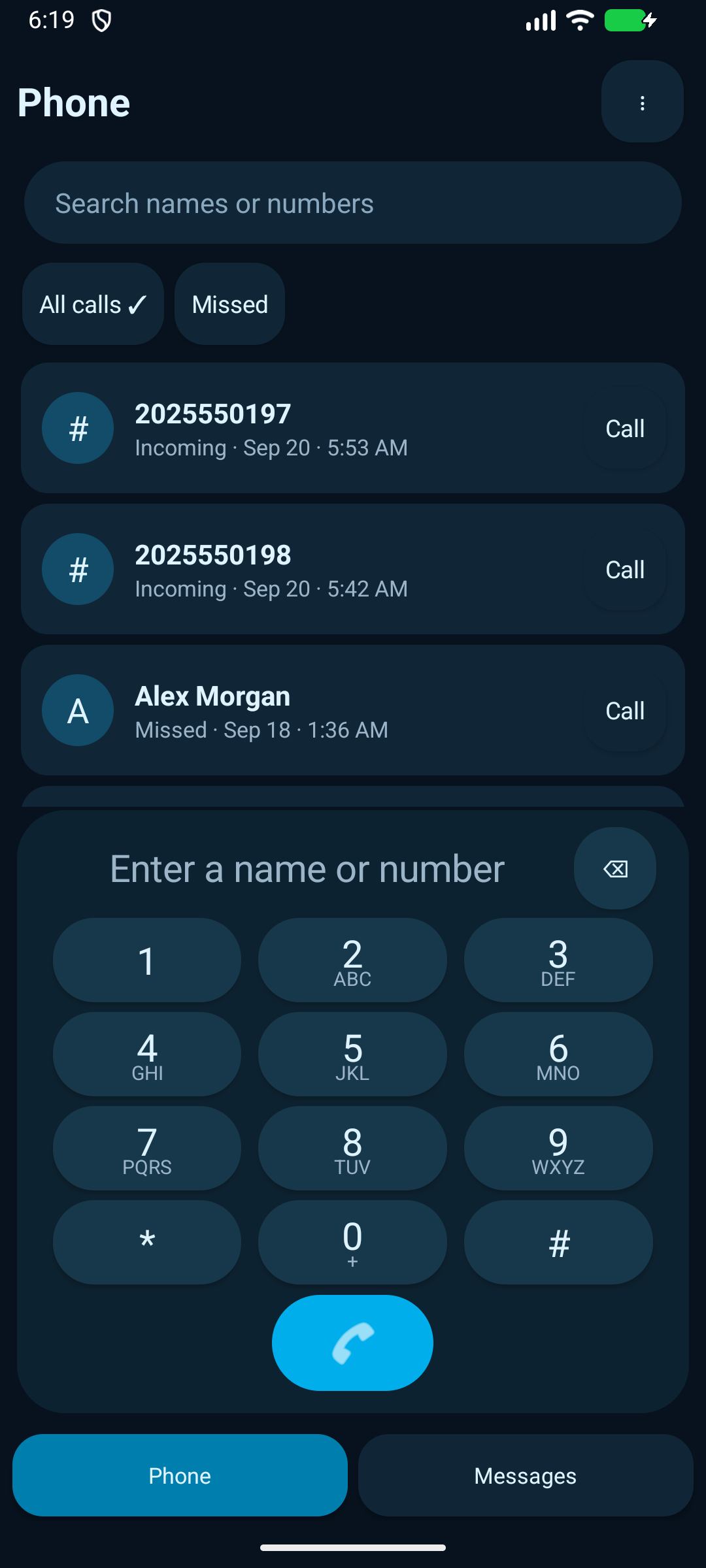Open the three-dot overflow menu
706x1568 pixels.
click(642, 101)
